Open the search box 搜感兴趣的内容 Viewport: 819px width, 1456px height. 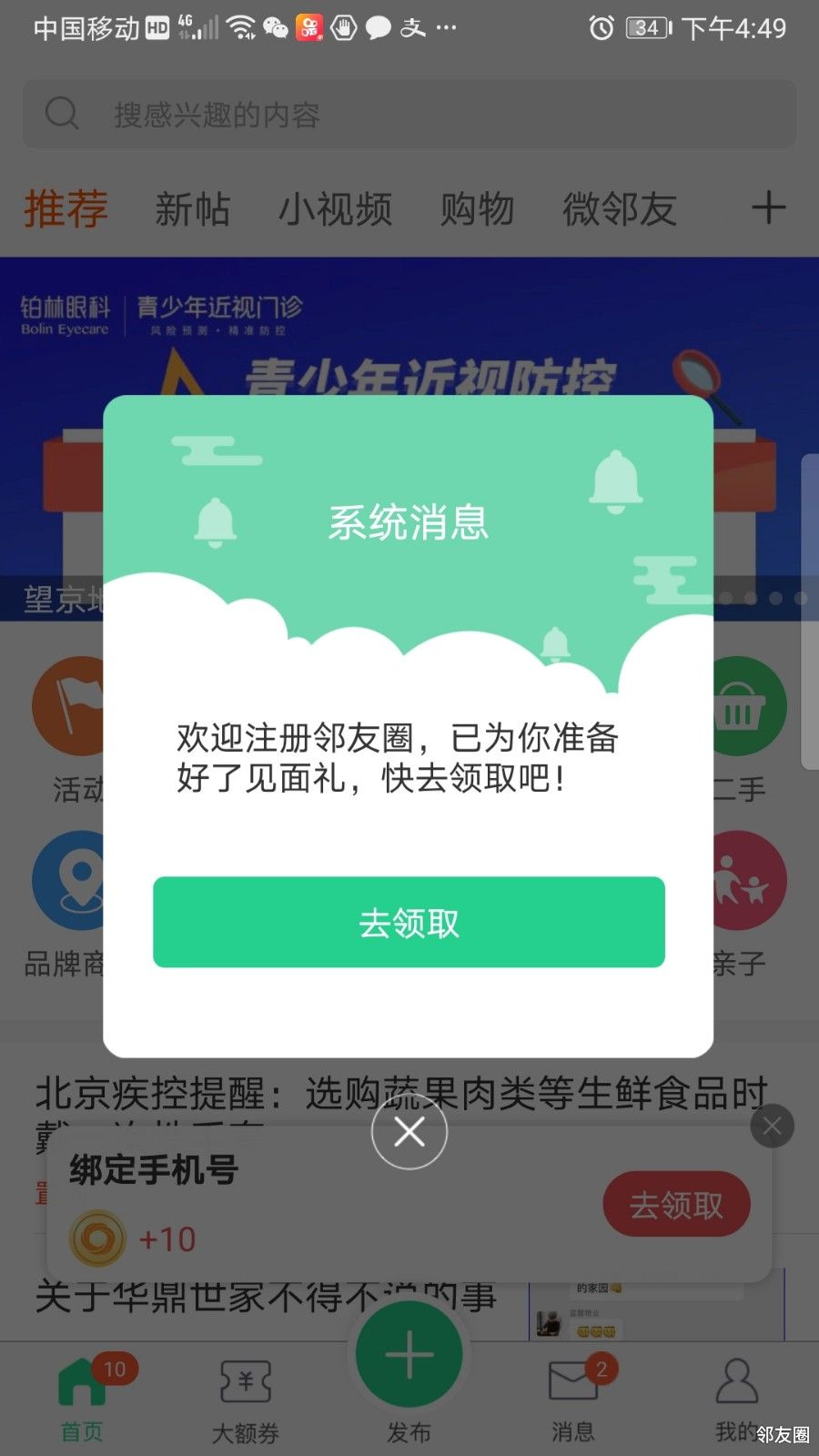click(409, 115)
